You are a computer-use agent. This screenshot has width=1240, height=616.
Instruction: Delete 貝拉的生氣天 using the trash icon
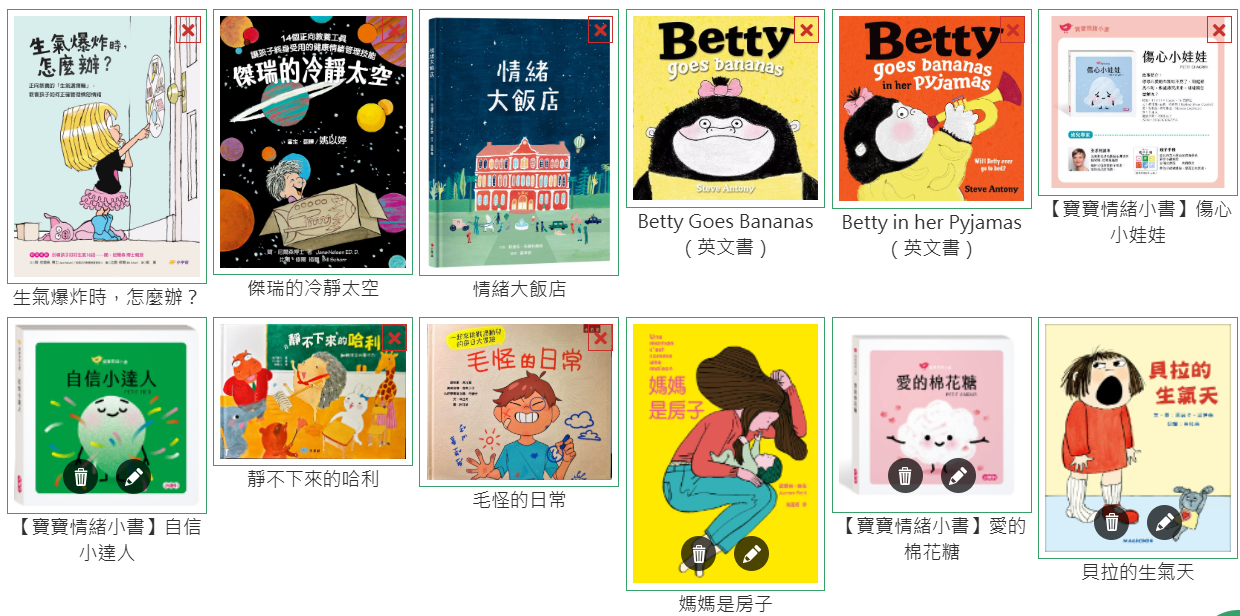pyautogui.click(x=1112, y=521)
